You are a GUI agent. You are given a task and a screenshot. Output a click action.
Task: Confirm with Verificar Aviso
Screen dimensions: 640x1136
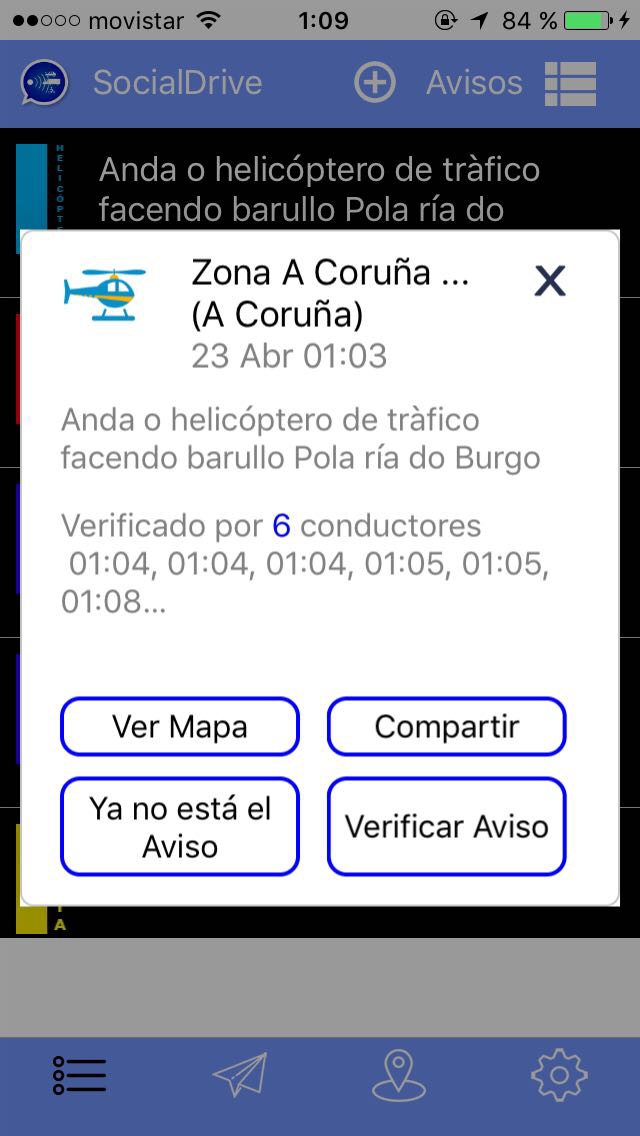tap(447, 826)
